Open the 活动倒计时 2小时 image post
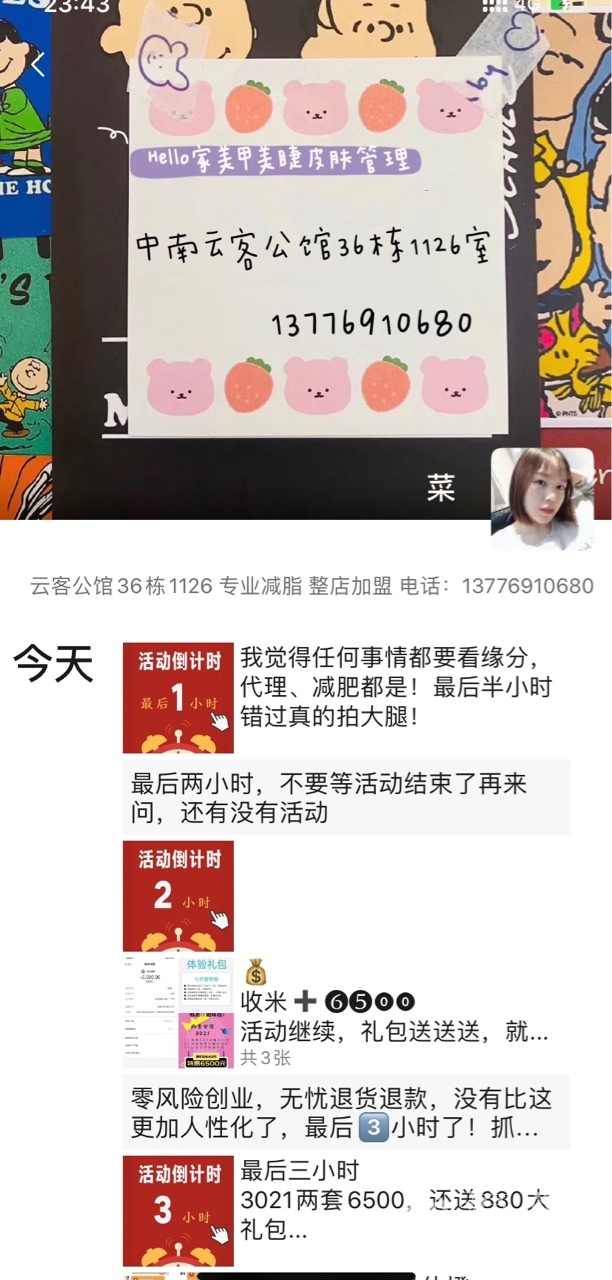This screenshot has height=1280, width=612. pos(178,895)
